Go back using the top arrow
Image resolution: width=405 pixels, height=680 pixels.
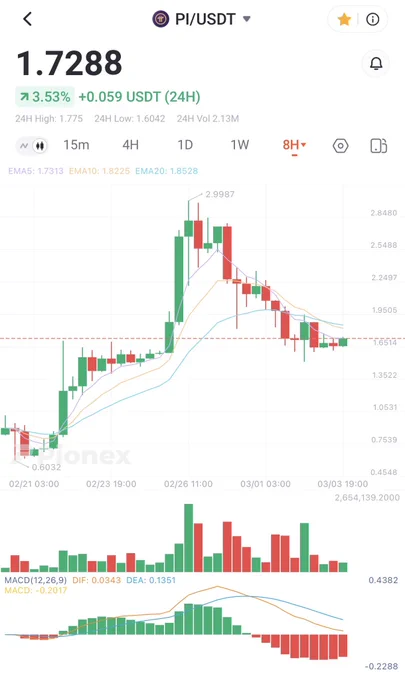27,19
